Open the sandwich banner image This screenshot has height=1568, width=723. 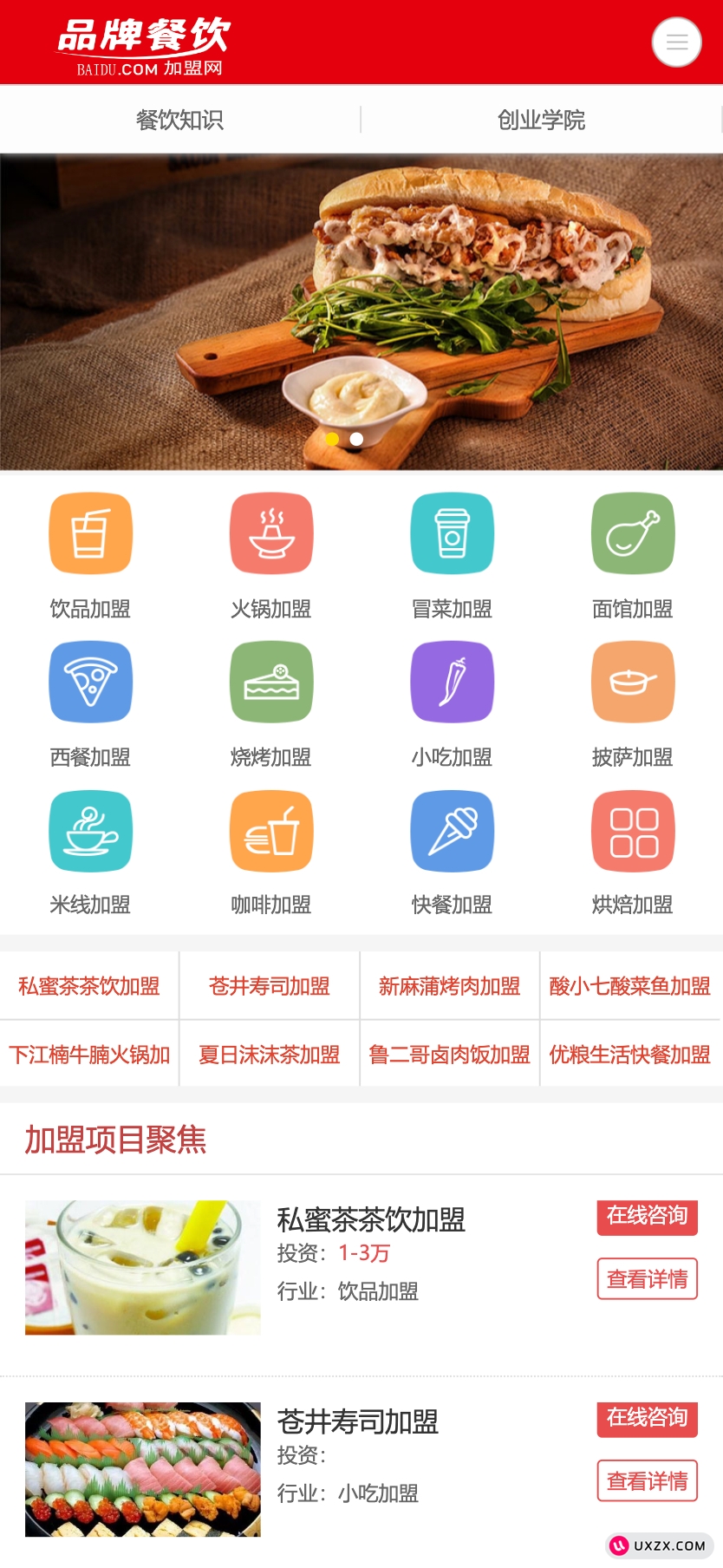click(x=361, y=295)
